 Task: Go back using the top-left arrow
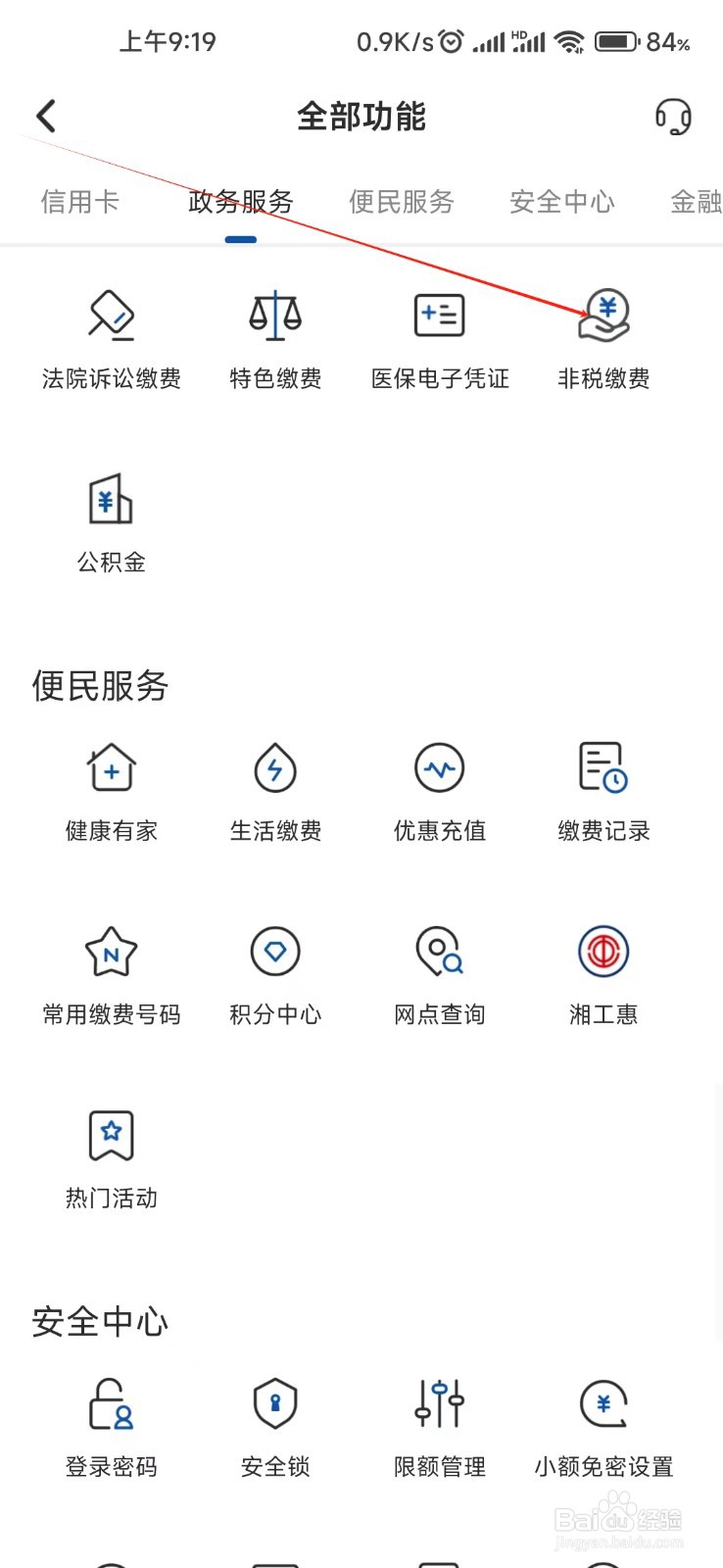pos(46,117)
